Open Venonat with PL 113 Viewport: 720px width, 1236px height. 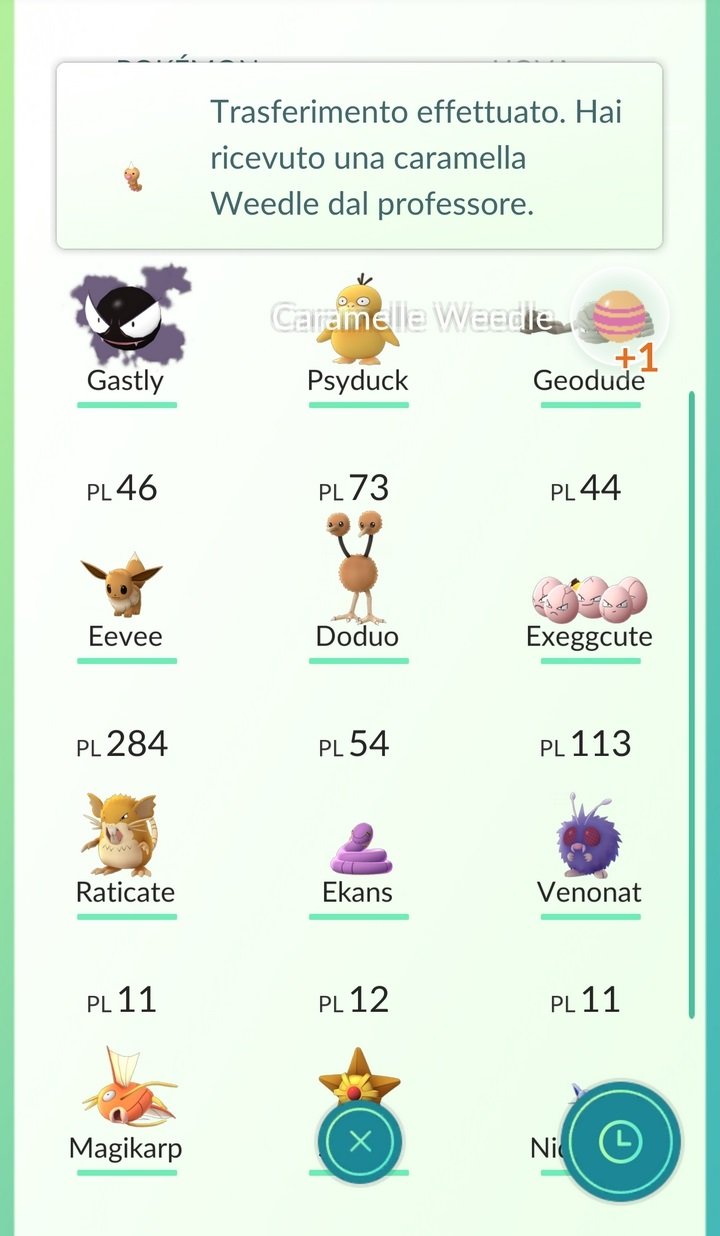(590, 823)
